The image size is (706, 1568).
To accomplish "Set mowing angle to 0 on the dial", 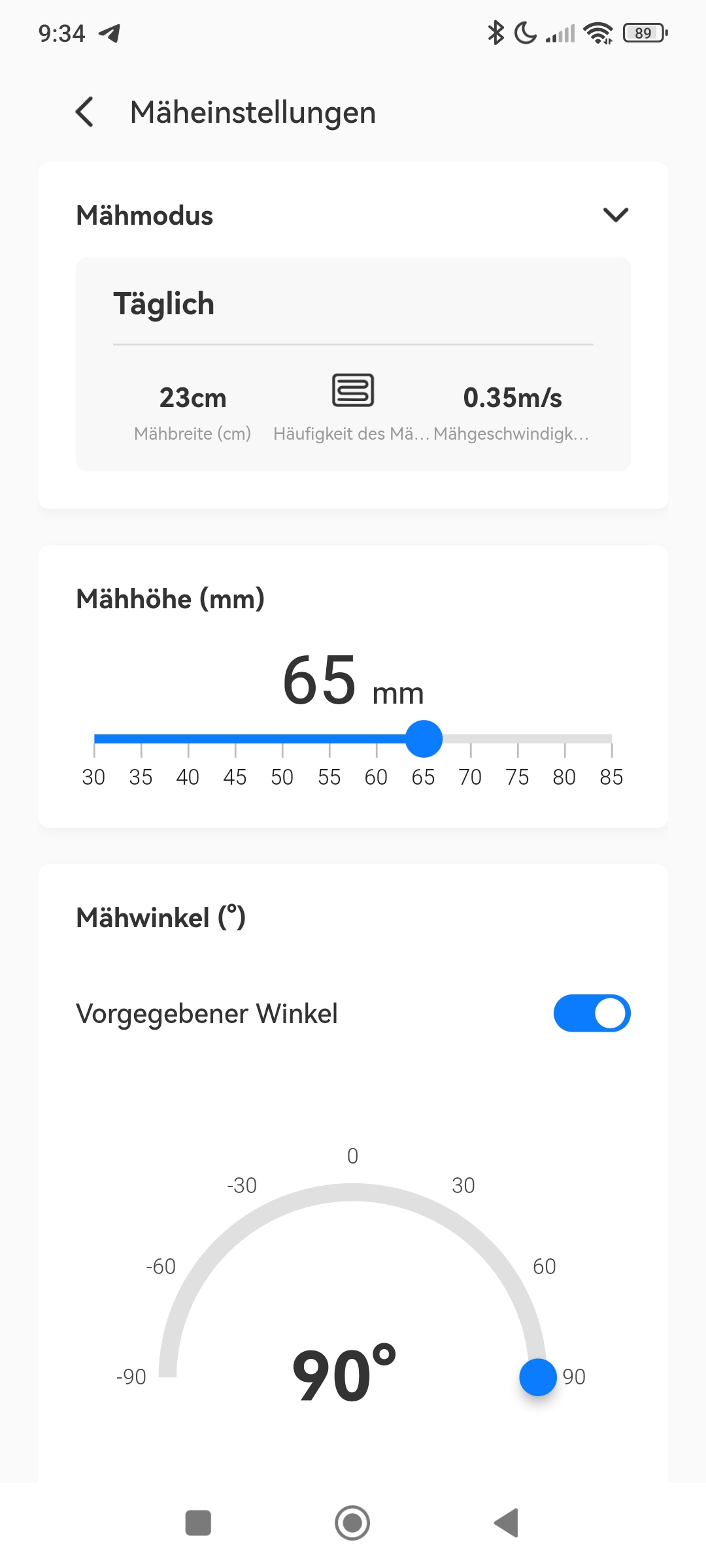I will click(353, 1192).
